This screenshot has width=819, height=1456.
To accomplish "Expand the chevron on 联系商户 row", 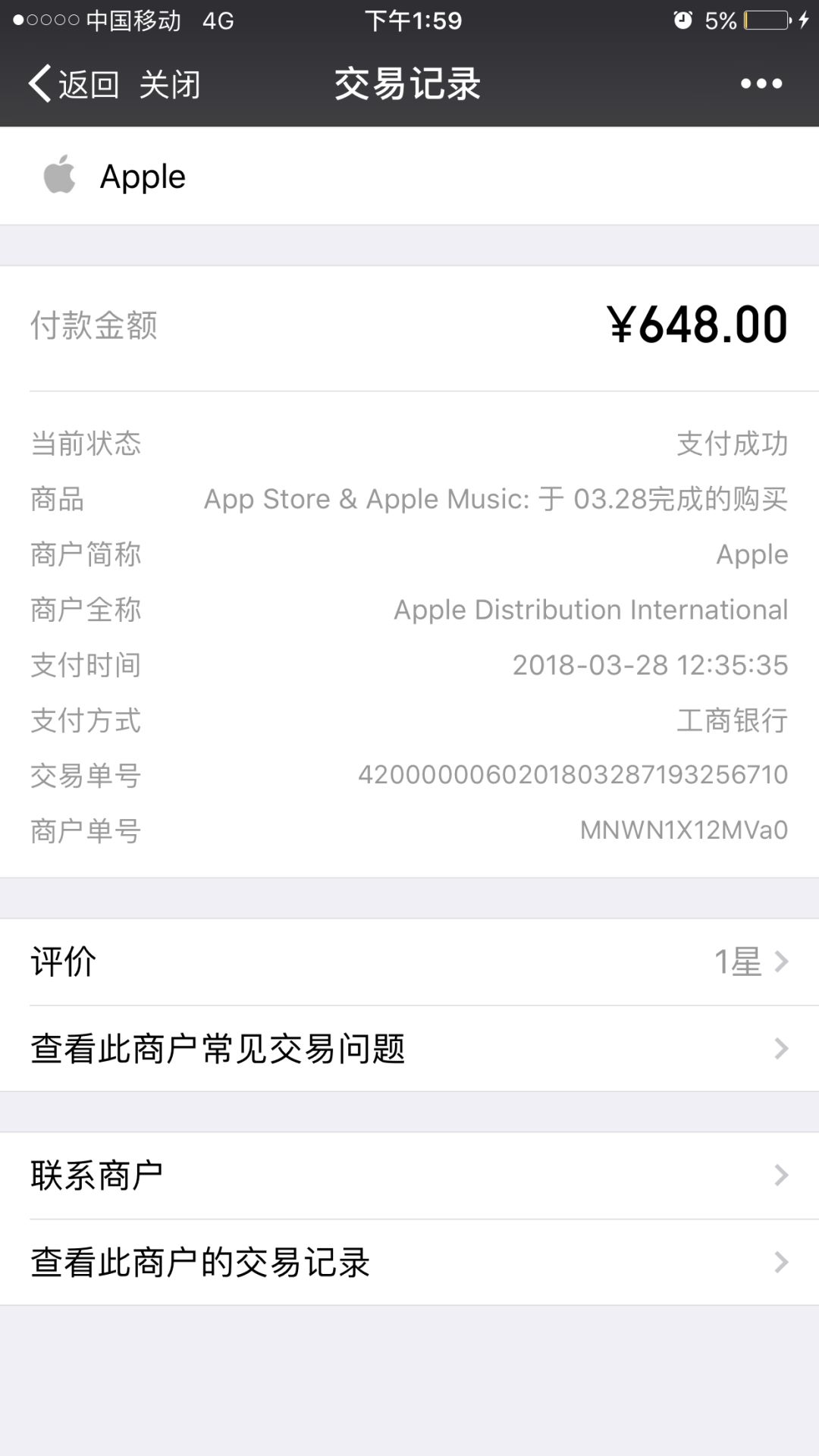I will point(780,1175).
